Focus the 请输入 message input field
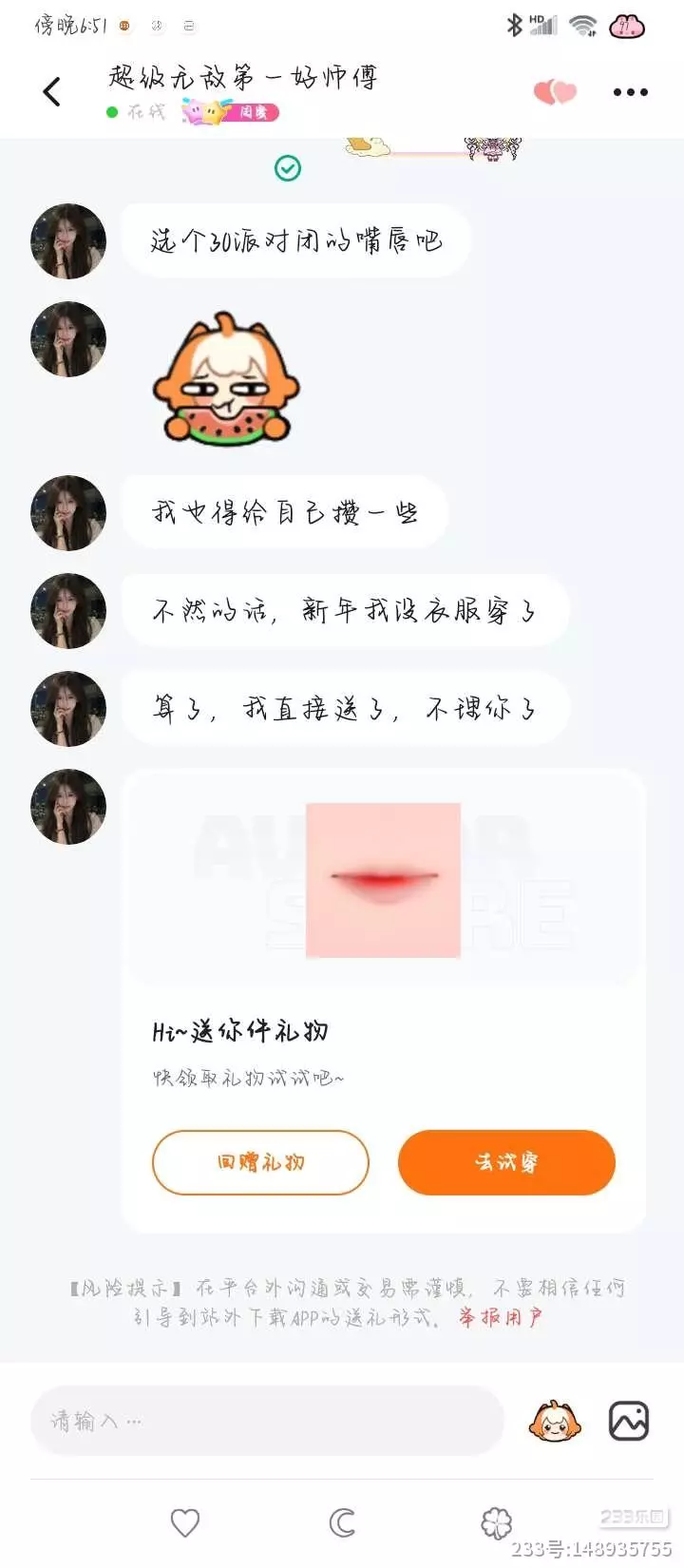This screenshot has width=684, height=1568. point(267,1421)
